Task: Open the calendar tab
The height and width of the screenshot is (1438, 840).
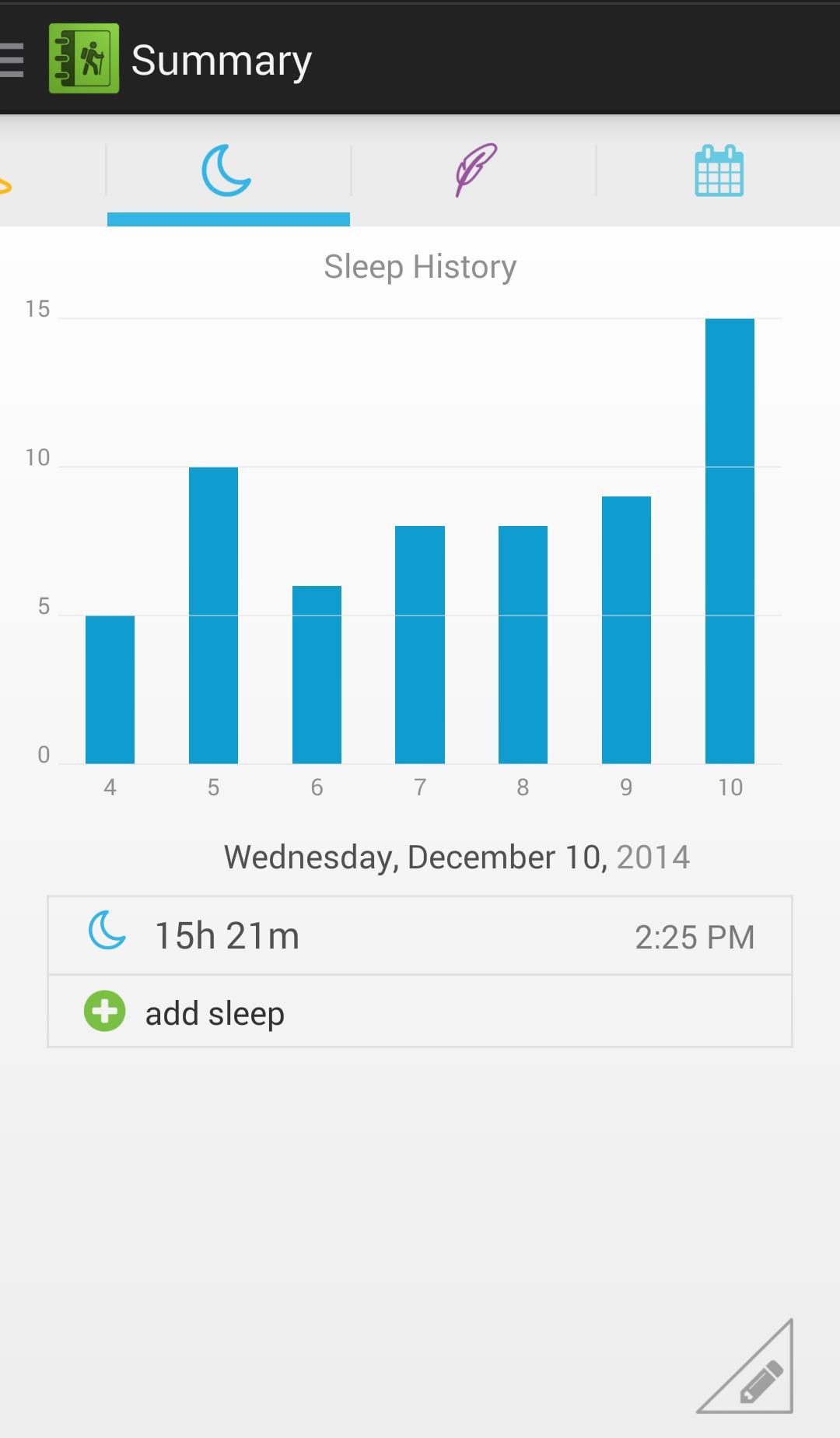Action: pos(718,170)
